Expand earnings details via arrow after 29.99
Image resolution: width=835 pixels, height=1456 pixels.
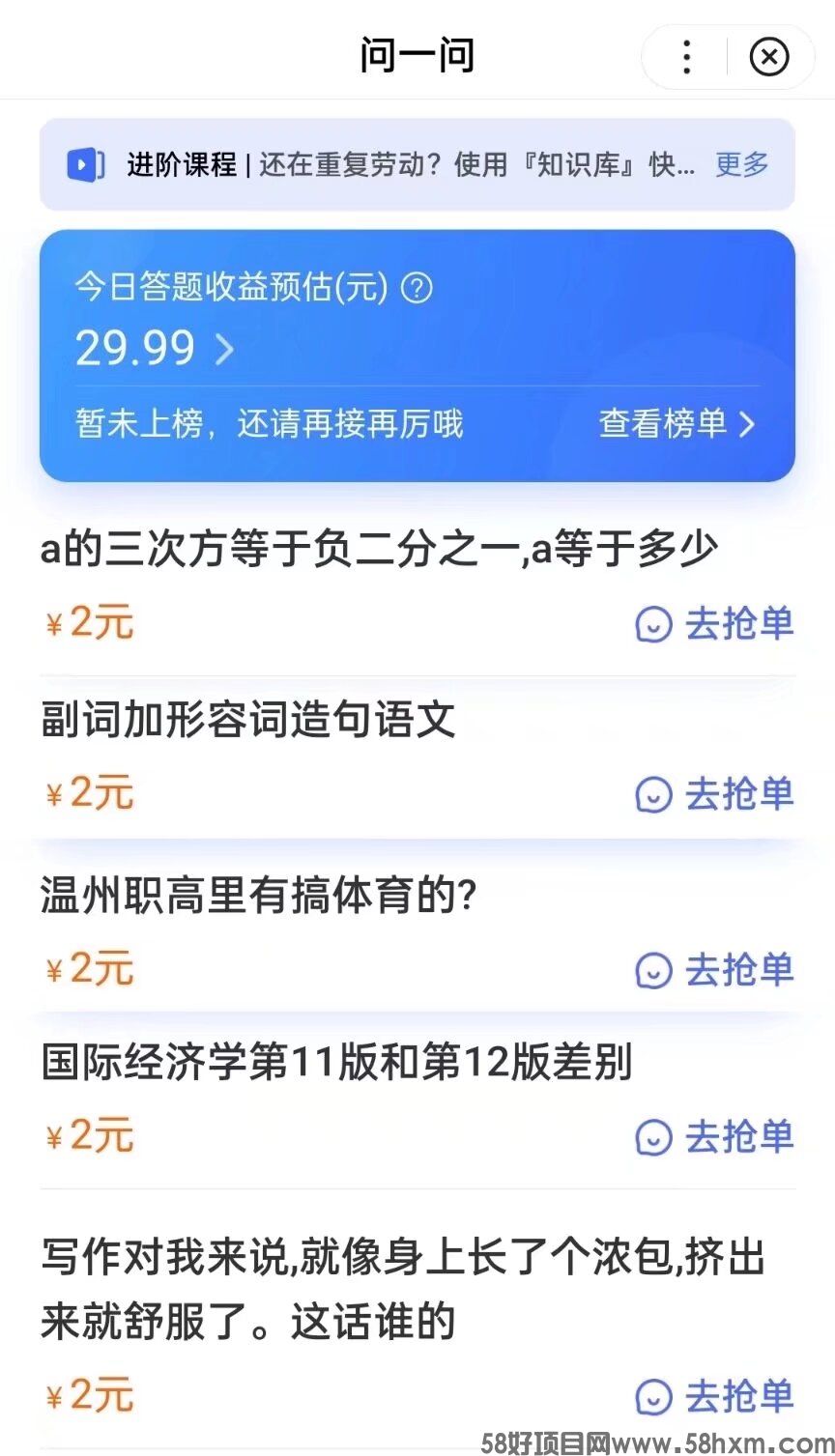224,351
